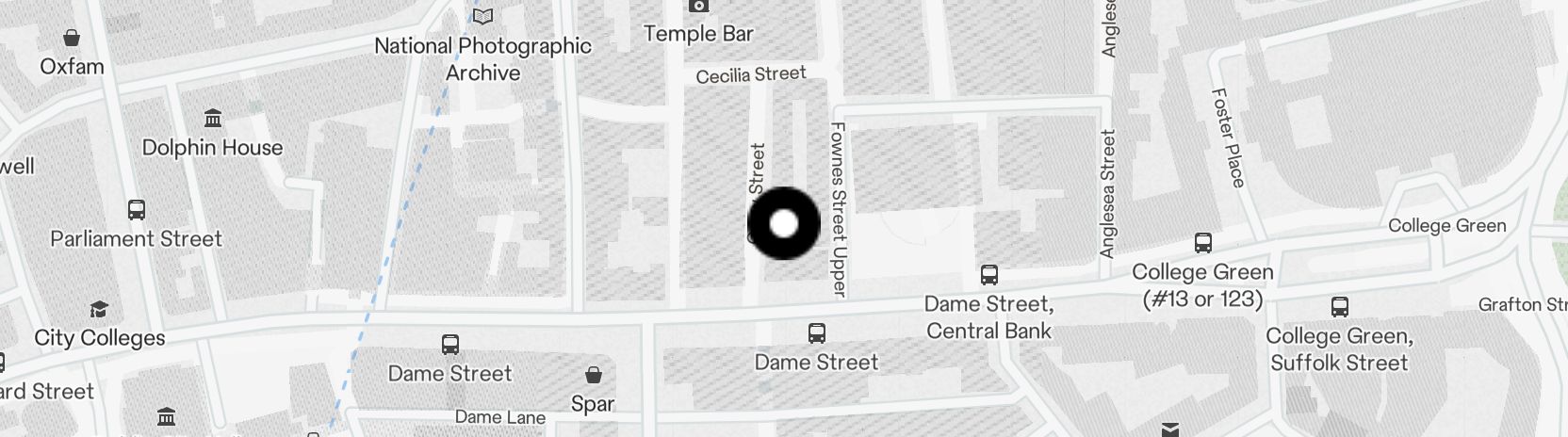Tap the black location marker pin
The height and width of the screenshot is (437, 1568).
coord(783,223)
